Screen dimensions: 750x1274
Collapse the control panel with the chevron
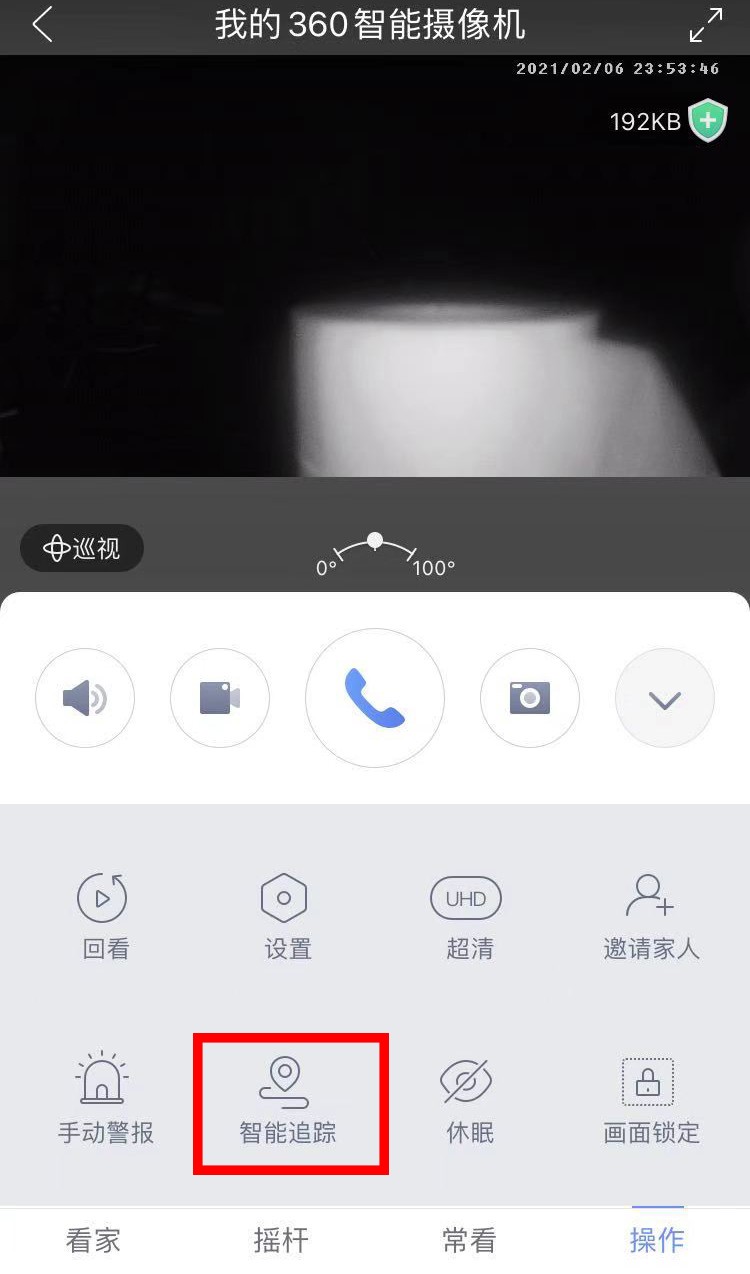[x=665, y=698]
